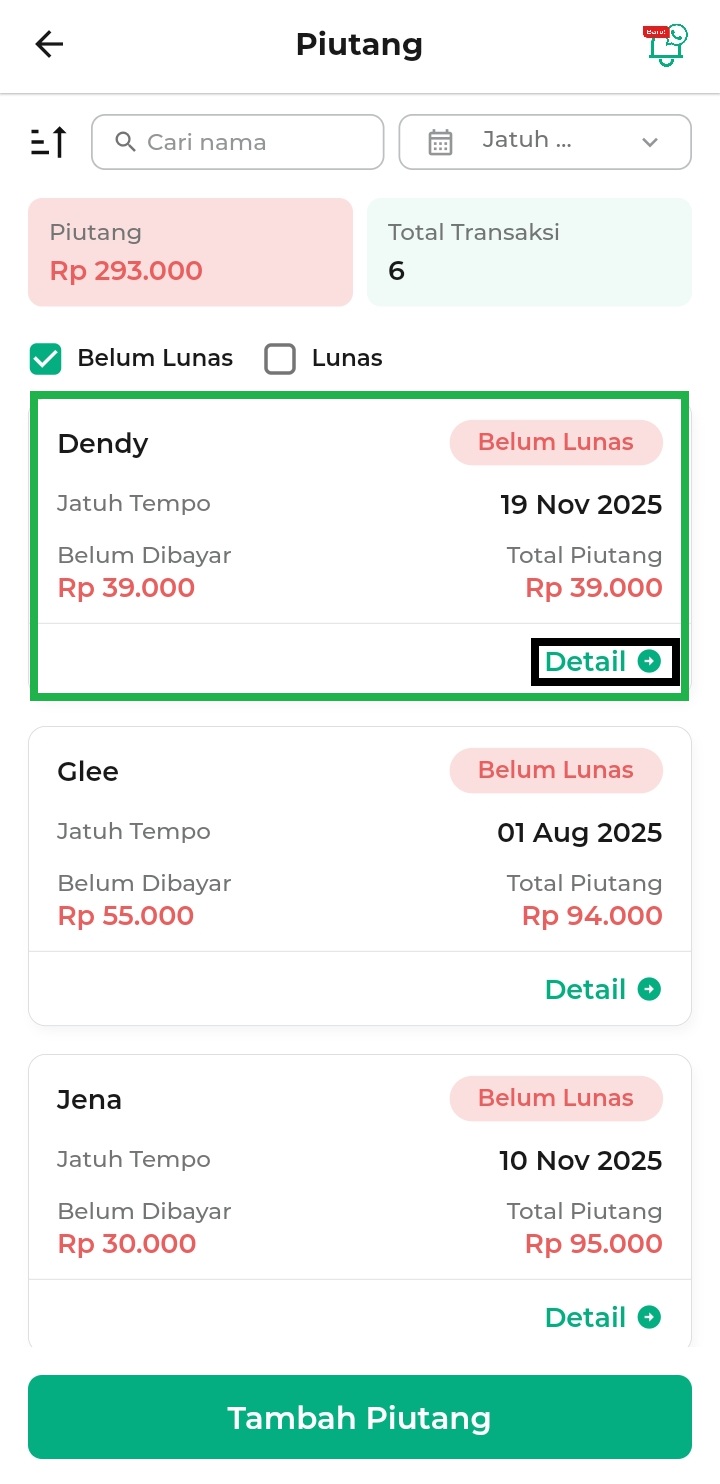This screenshot has height=1484, width=720.
Task: Expand the Jatuh date filter dropdown
Action: click(x=545, y=142)
